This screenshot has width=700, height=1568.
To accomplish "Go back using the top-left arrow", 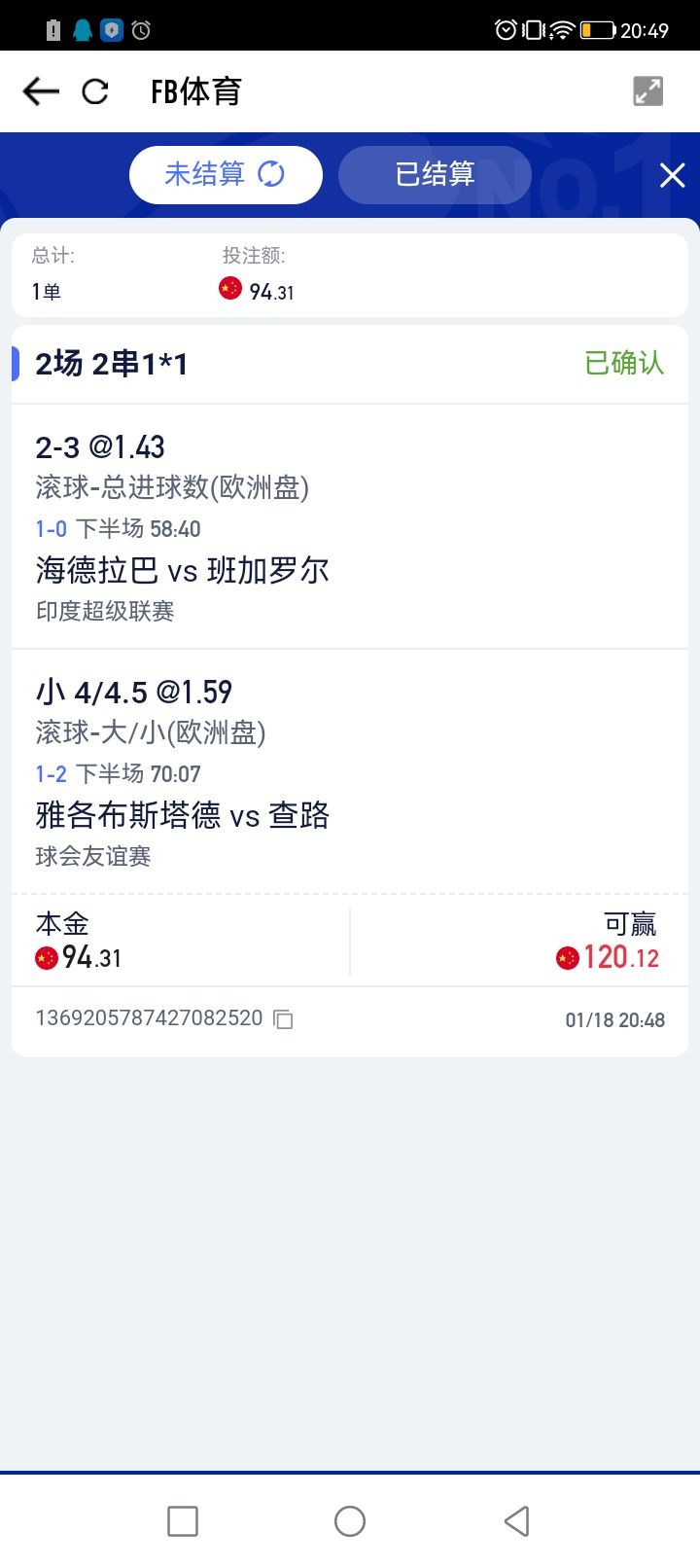I will click(41, 91).
